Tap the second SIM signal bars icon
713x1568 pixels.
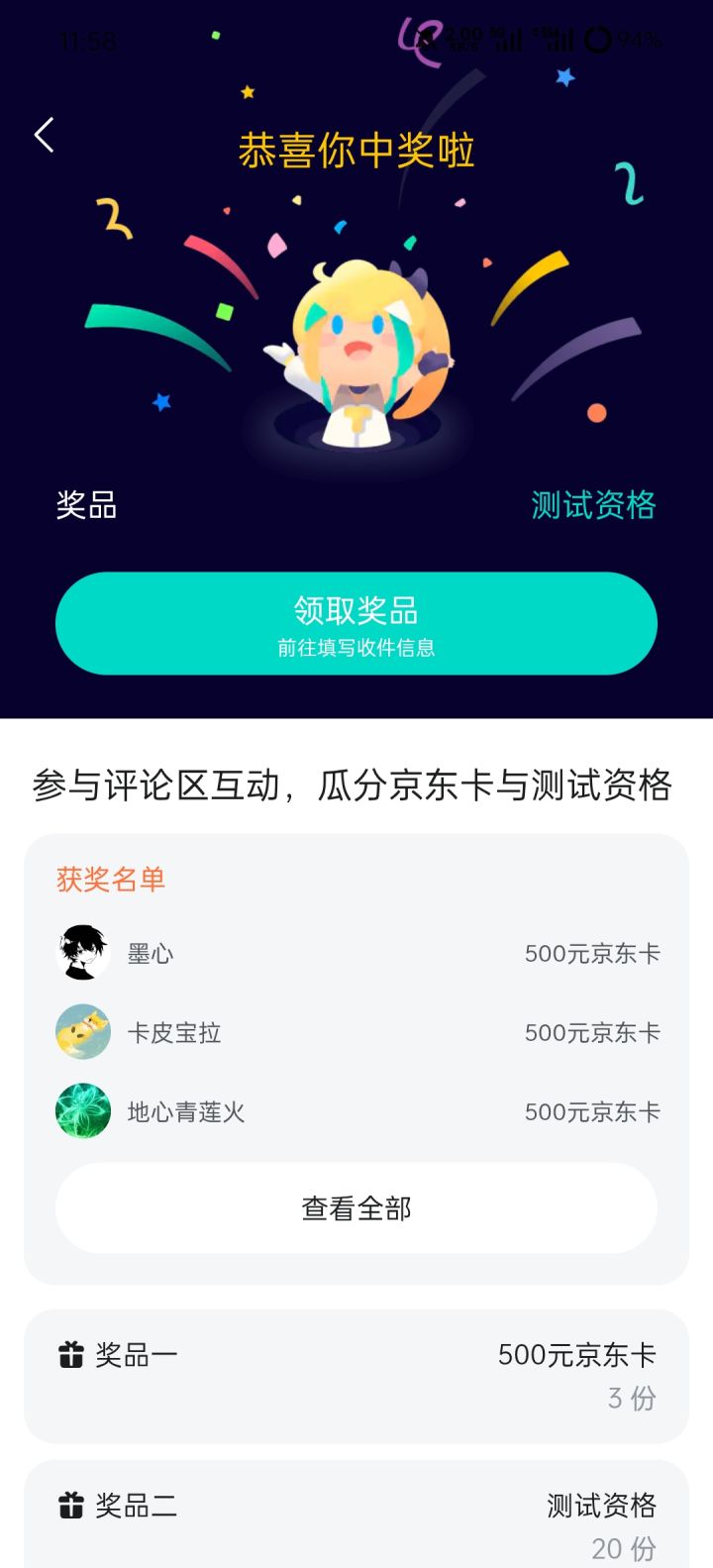562,41
